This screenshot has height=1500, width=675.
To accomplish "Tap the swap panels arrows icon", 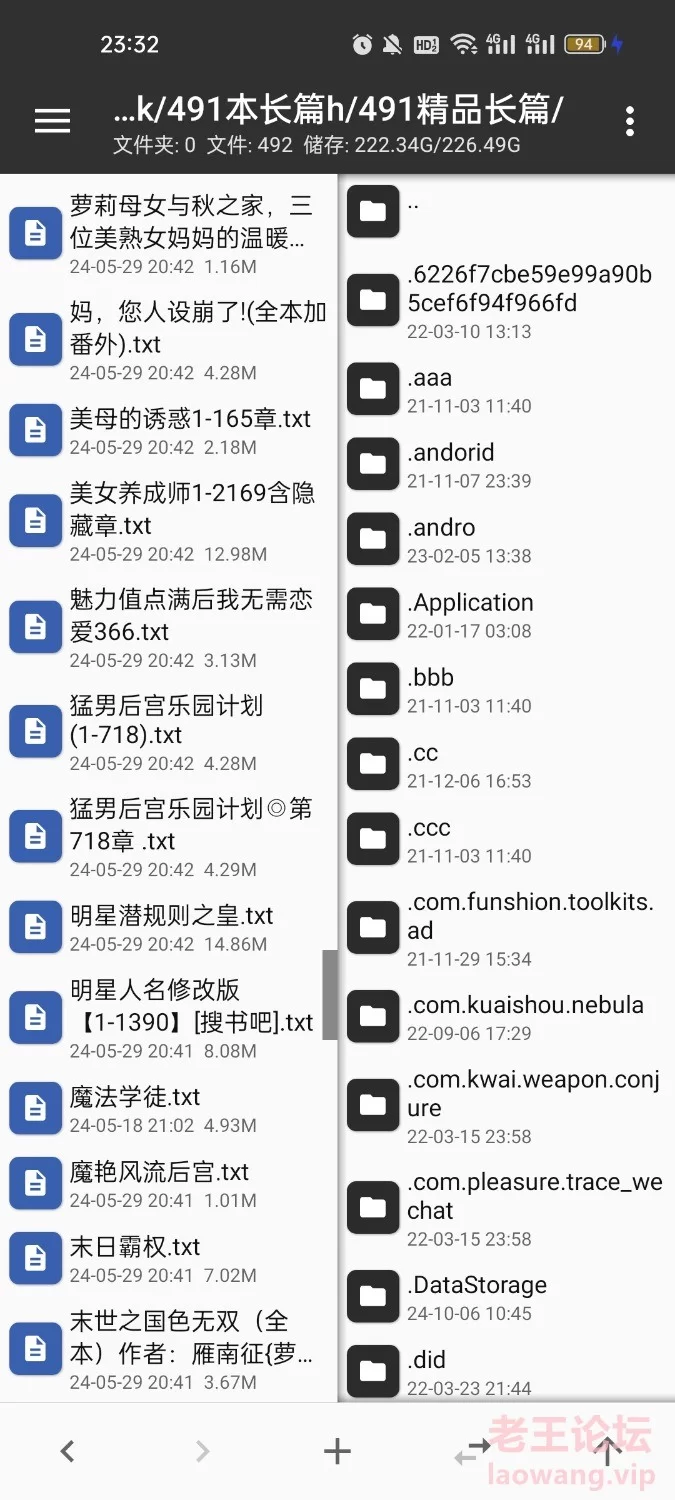I will pyautogui.click(x=472, y=1451).
